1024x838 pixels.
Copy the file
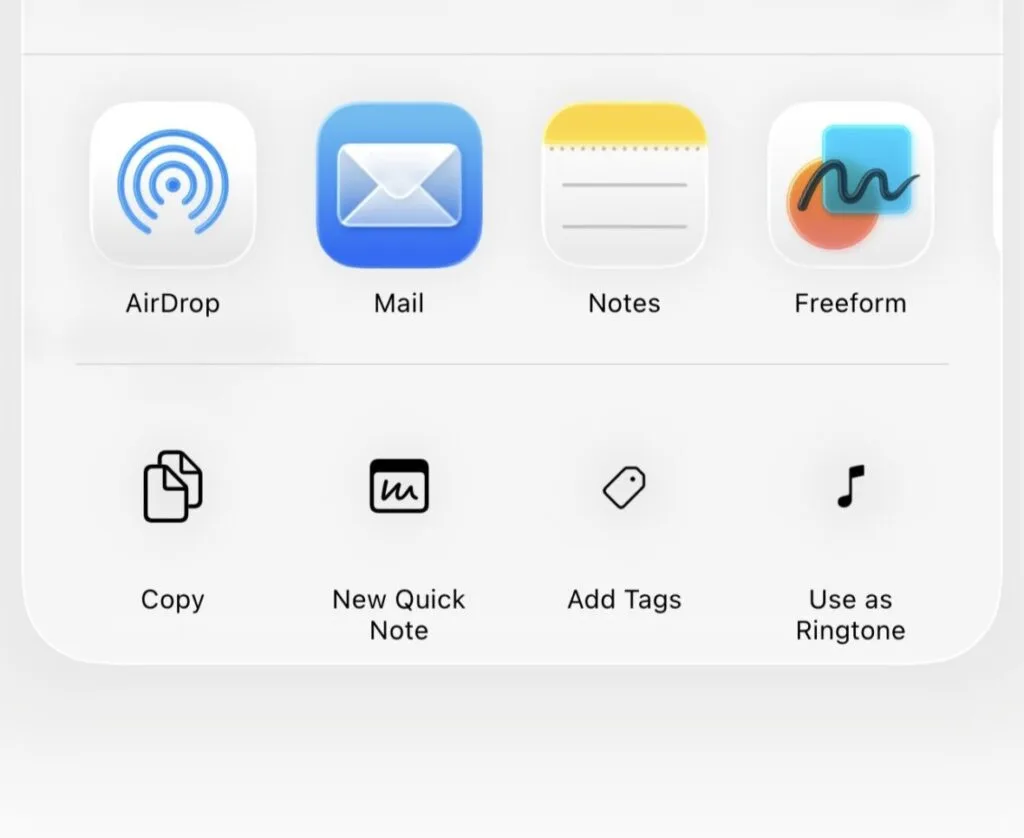tap(173, 487)
